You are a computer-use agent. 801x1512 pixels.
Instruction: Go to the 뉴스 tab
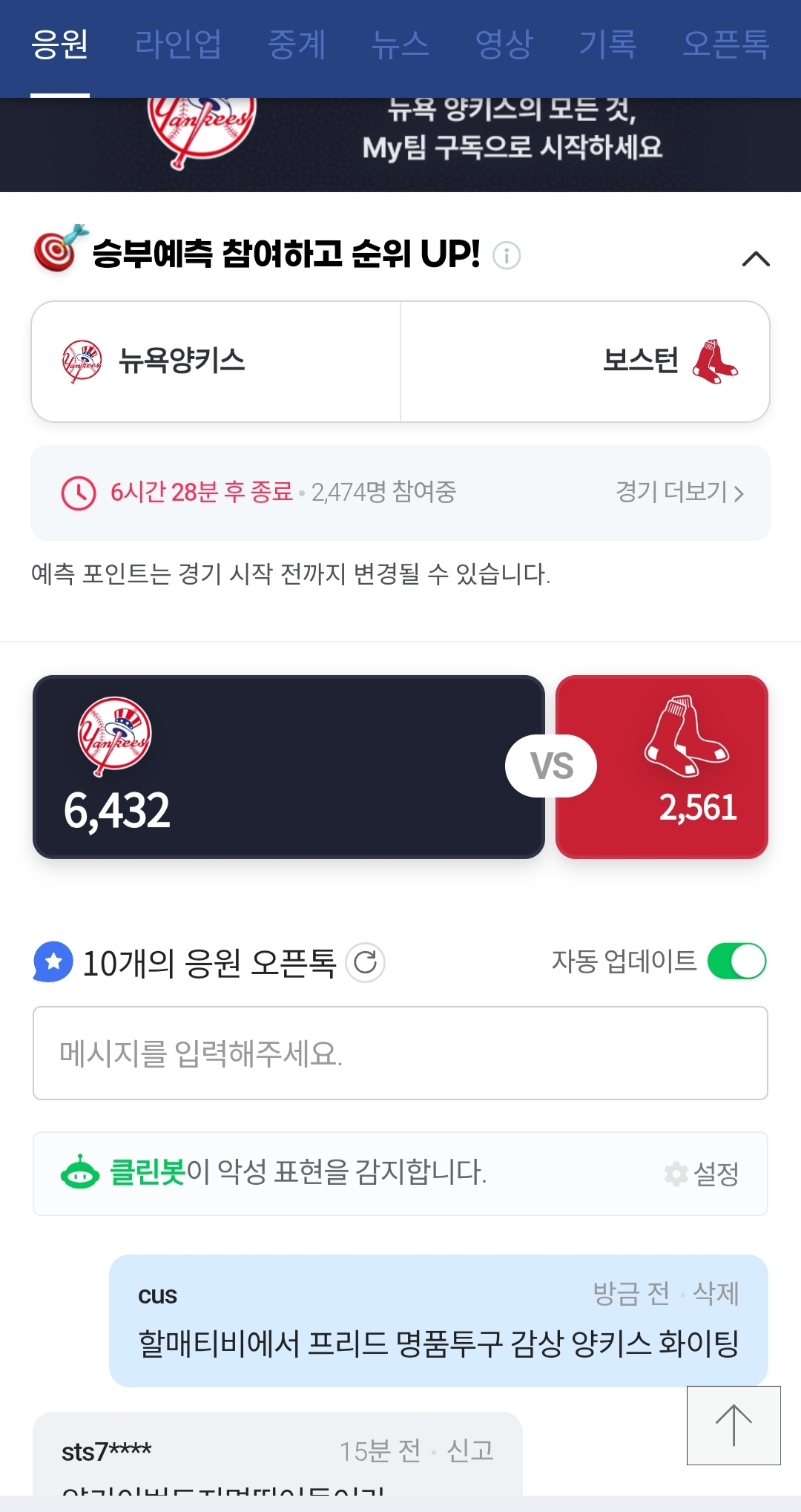click(x=400, y=45)
